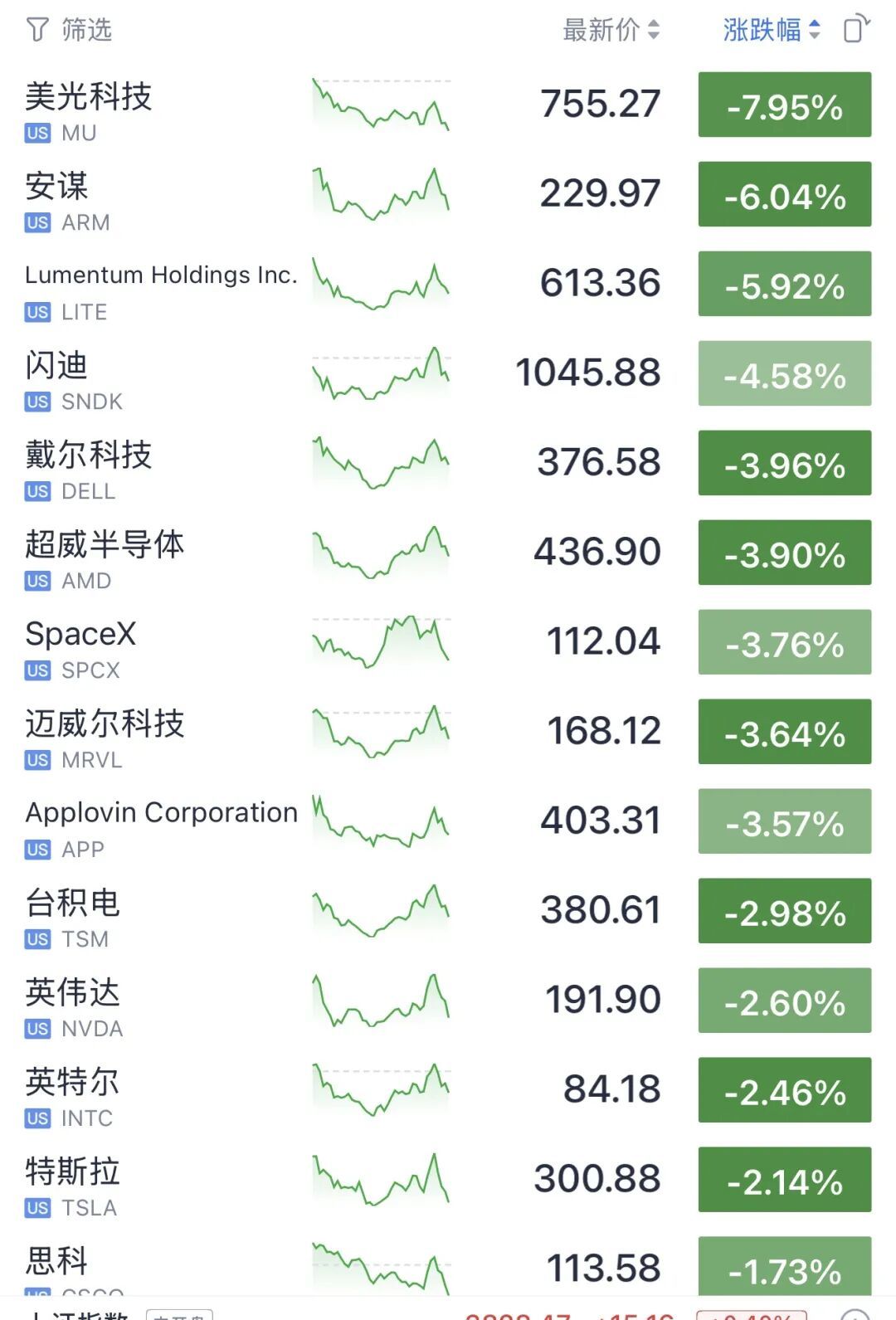
Task: Select the 台积电 TSM row
Action: click(448, 911)
